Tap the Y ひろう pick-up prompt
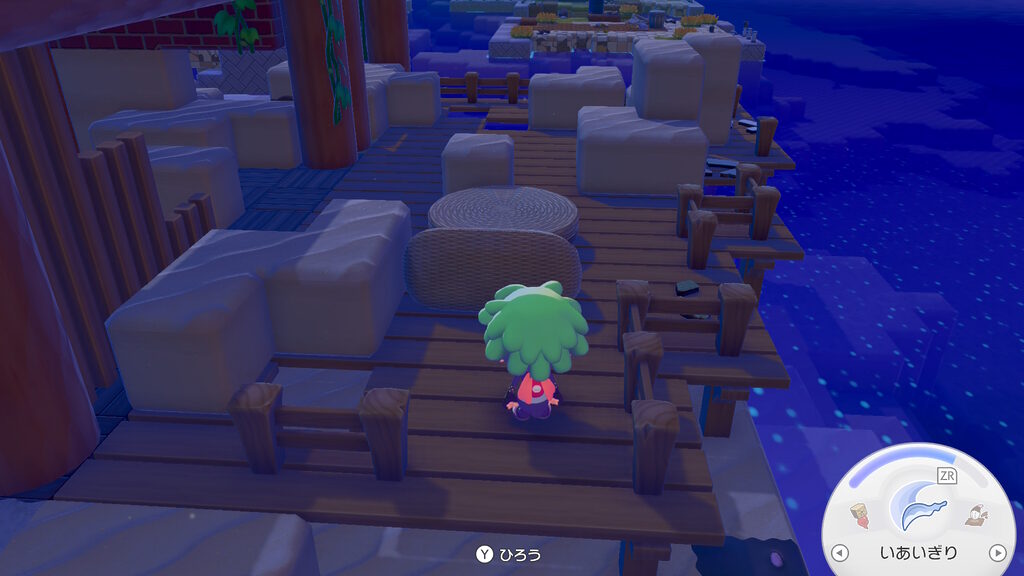 [511, 553]
